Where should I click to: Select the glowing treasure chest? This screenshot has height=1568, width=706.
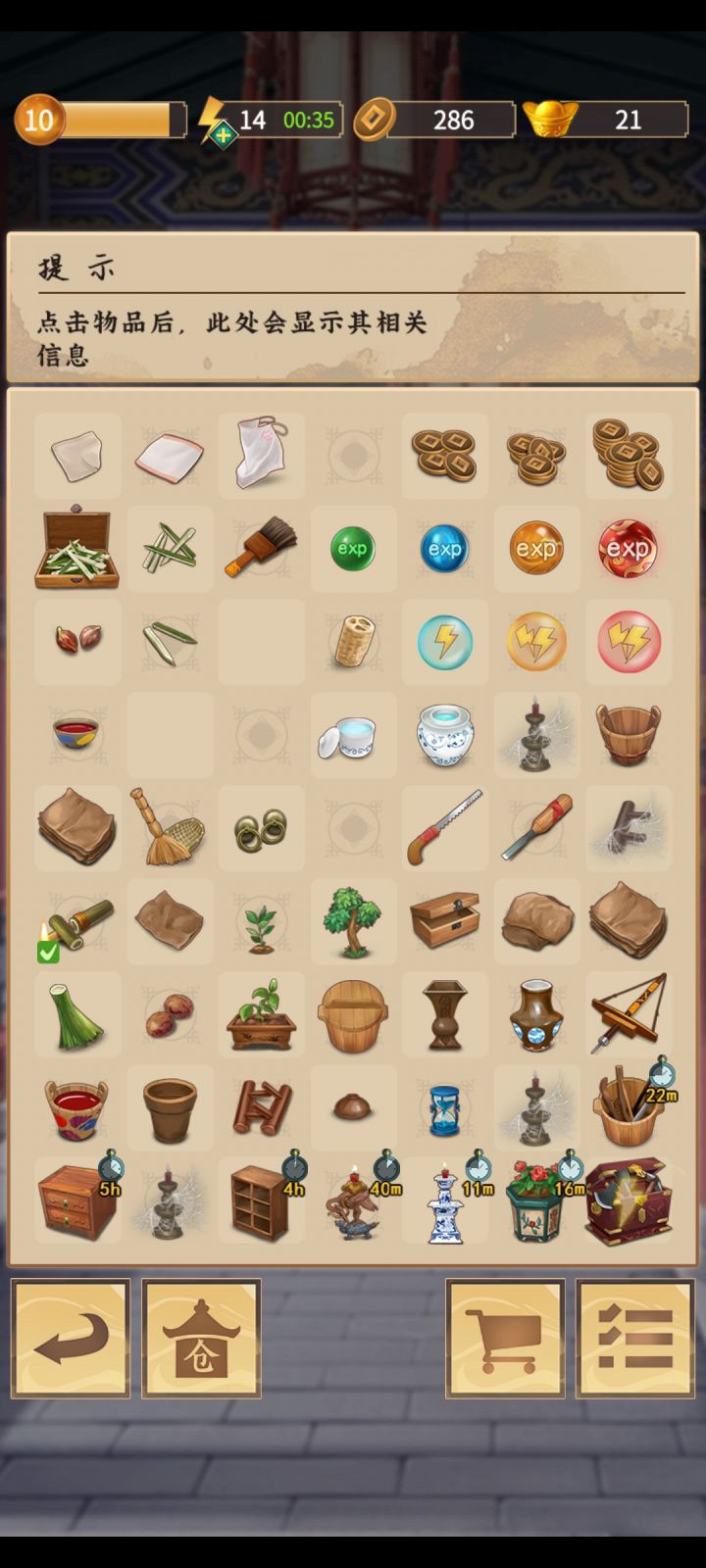click(x=629, y=1200)
